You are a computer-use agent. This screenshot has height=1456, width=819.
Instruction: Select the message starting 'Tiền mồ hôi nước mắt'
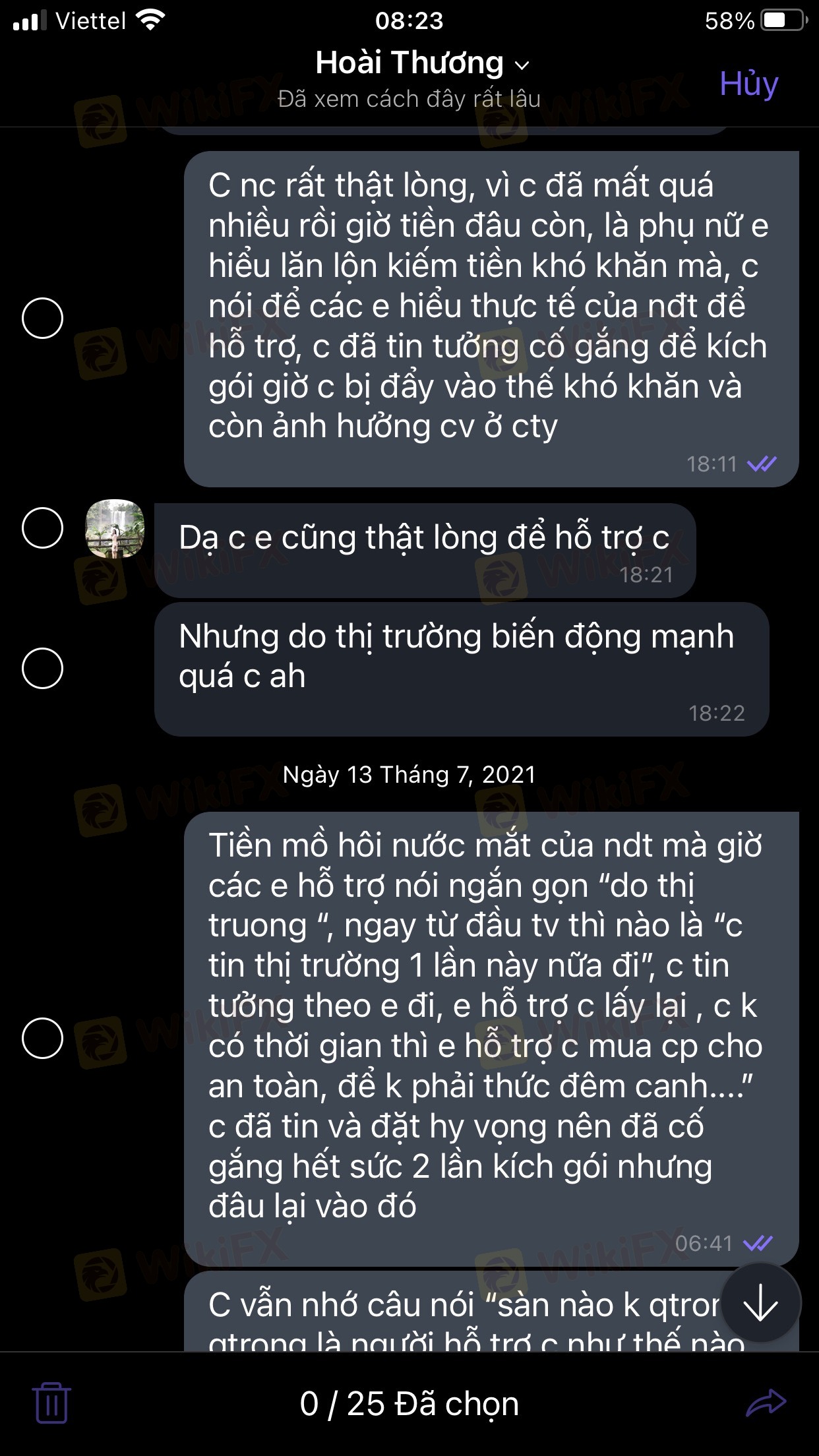(x=42, y=1038)
